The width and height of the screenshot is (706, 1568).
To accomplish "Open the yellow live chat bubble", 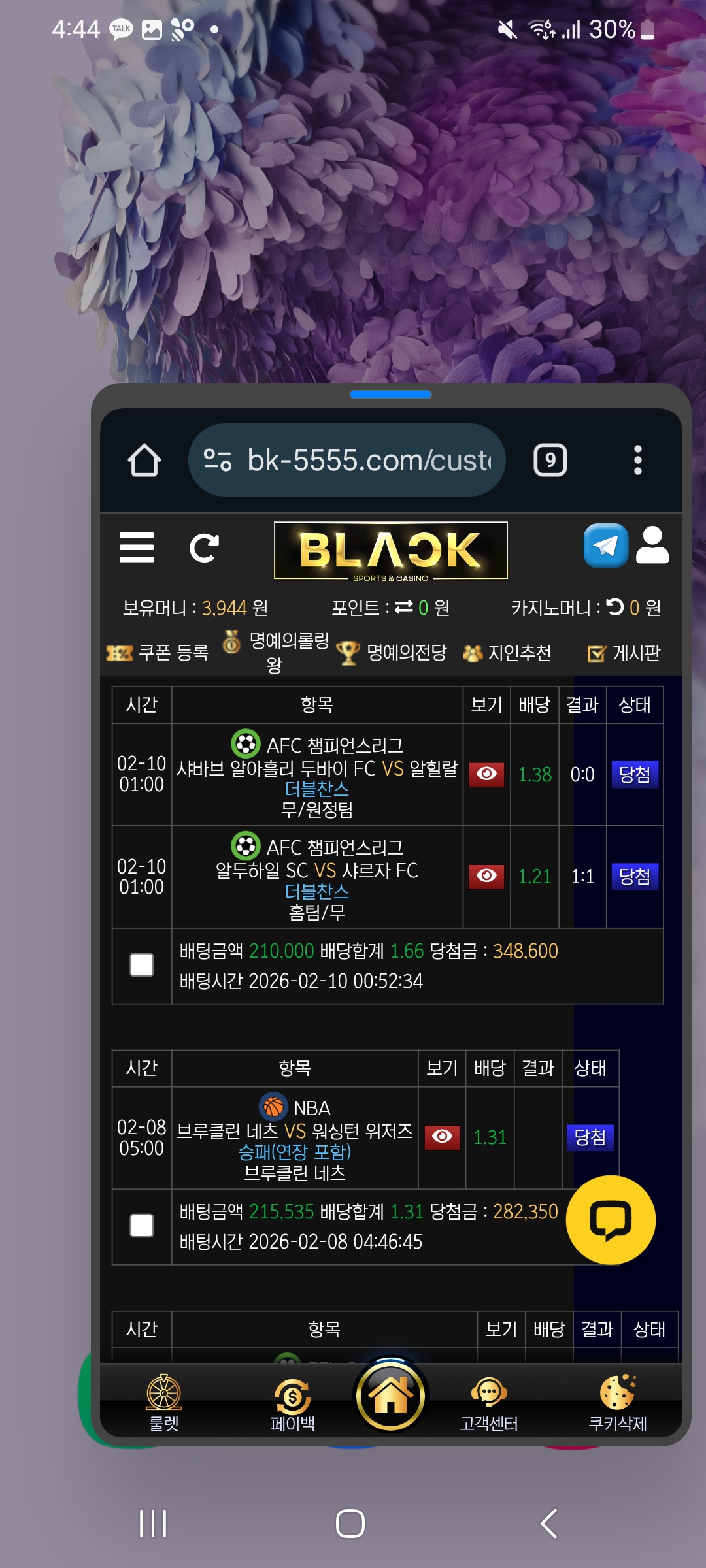I will [611, 1220].
